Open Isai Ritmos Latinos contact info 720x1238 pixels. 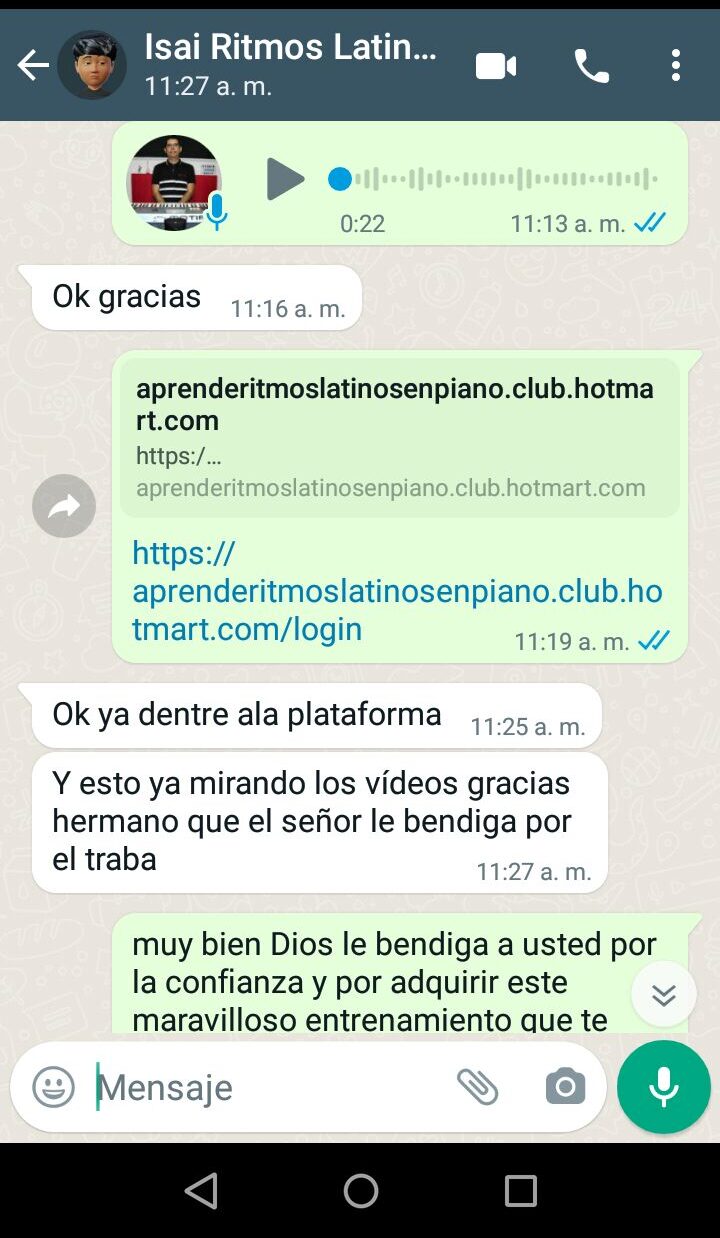click(x=290, y=64)
